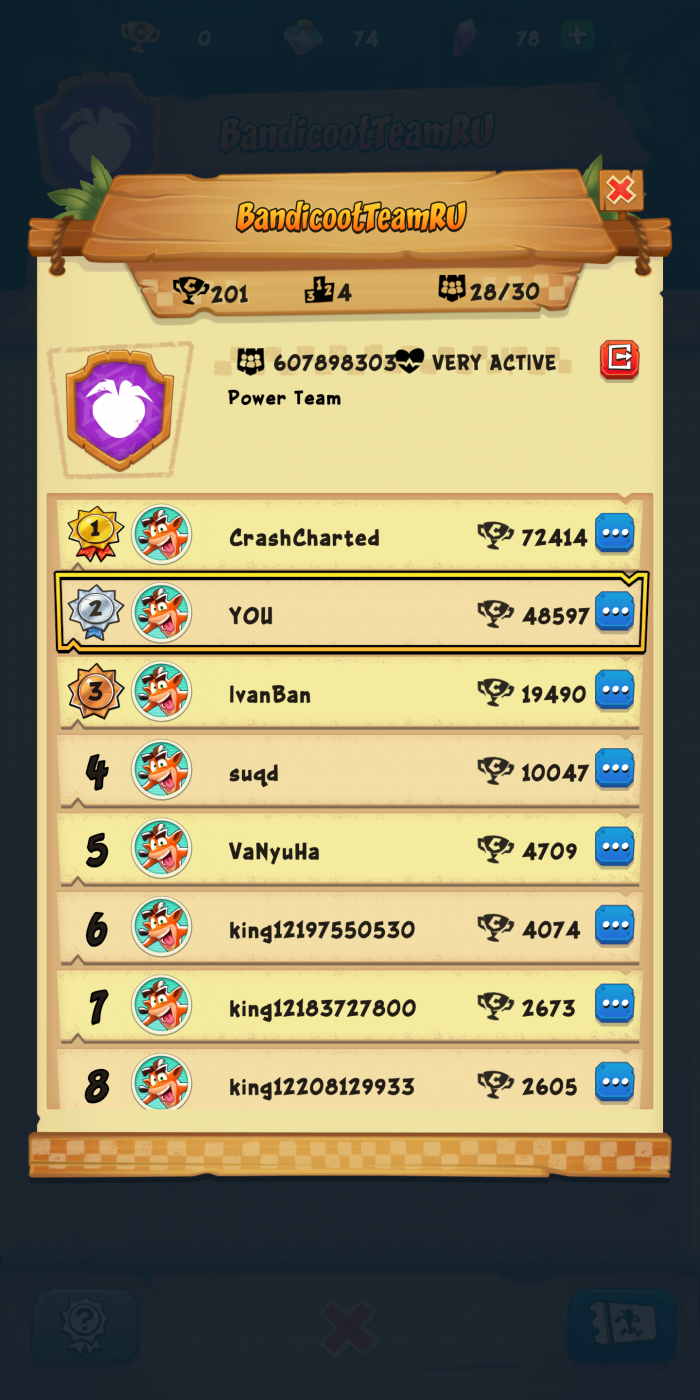The image size is (700, 1400).
Task: Open options for king12208129933
Action: pos(614,1082)
